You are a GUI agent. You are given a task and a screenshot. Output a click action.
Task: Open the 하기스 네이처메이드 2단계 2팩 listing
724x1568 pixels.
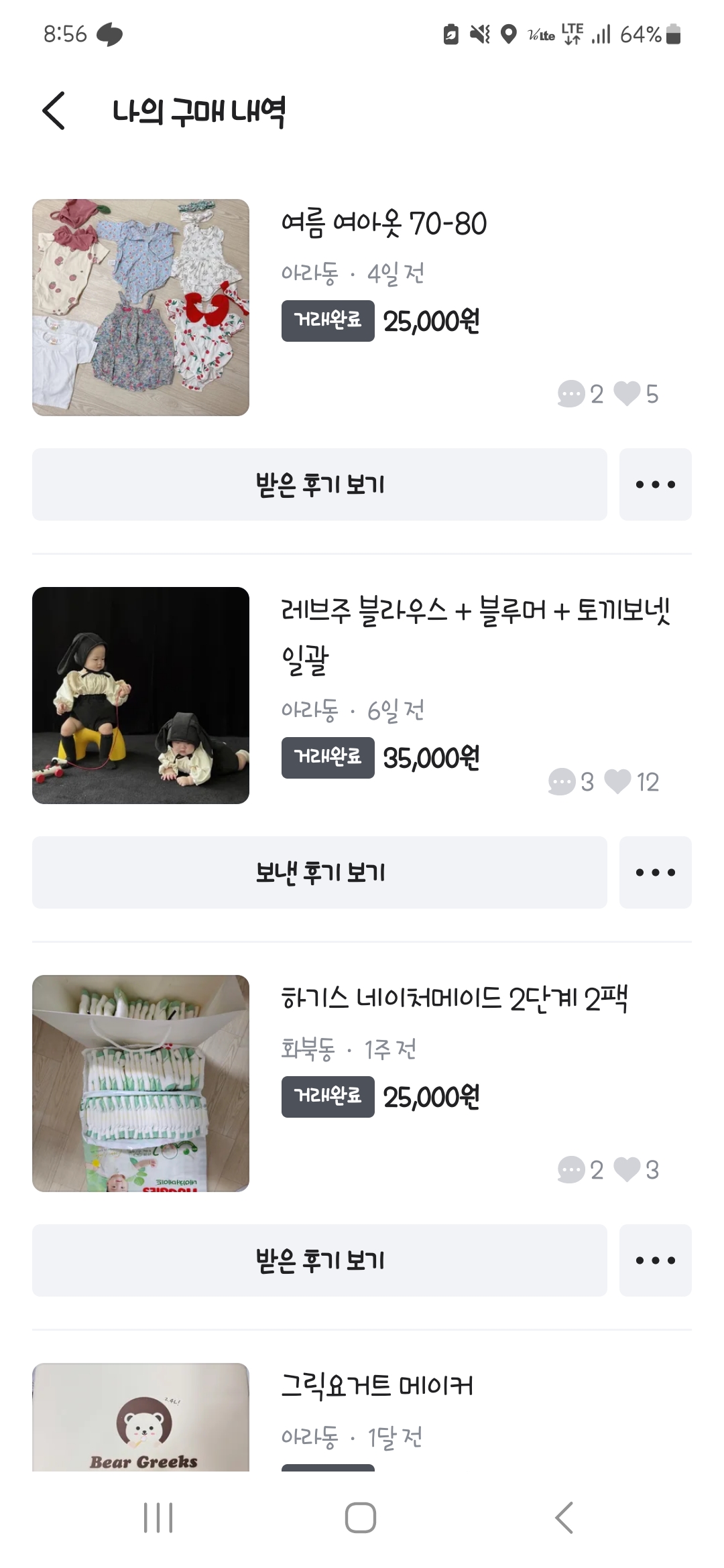pos(454,999)
